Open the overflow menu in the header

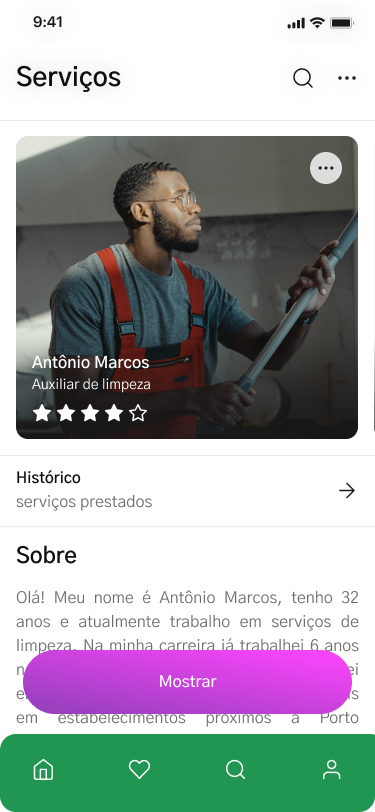click(347, 78)
